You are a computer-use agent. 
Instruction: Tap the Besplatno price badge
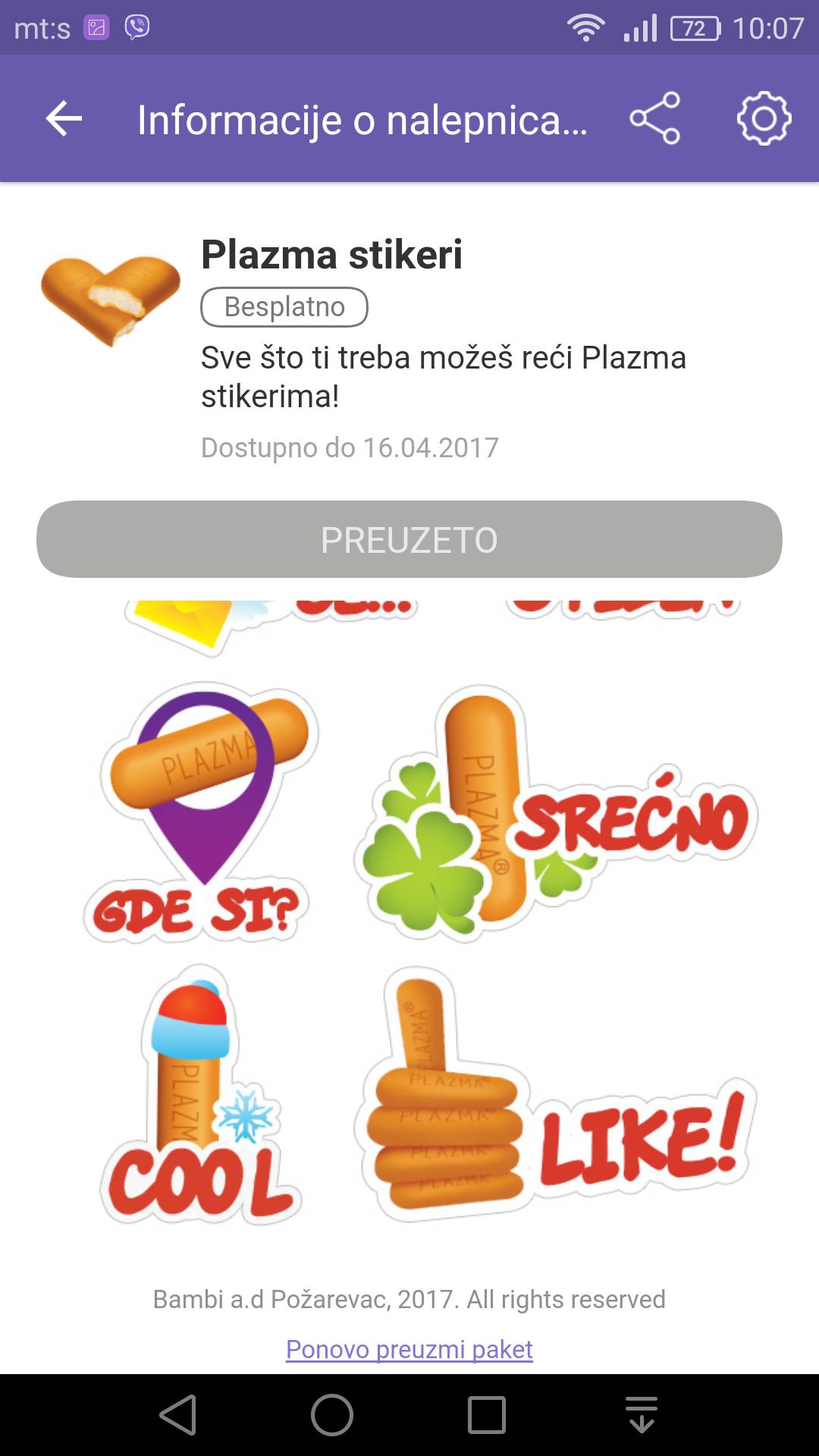coord(284,306)
